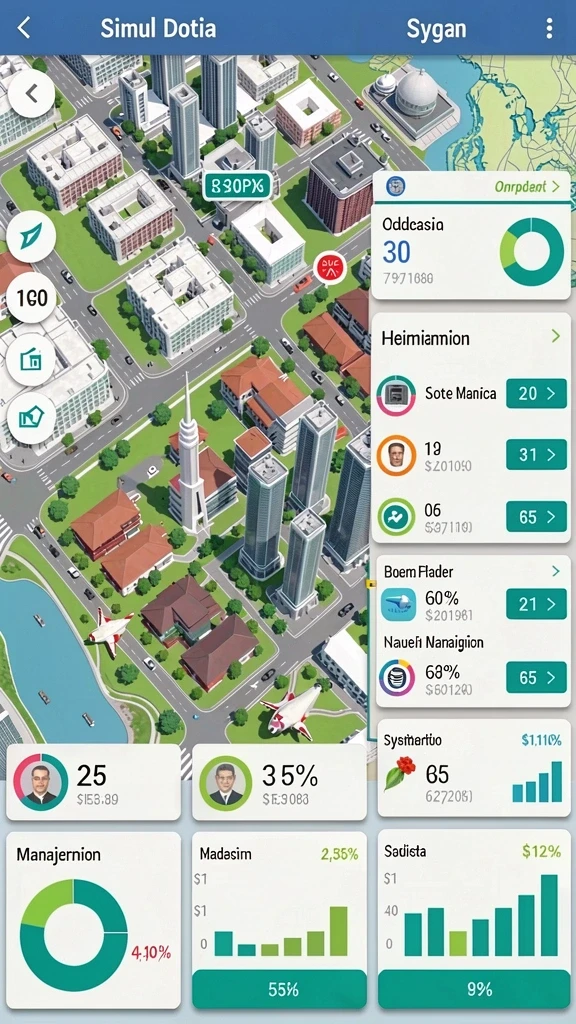Tap the back arrow in the top bar

(x=24, y=28)
